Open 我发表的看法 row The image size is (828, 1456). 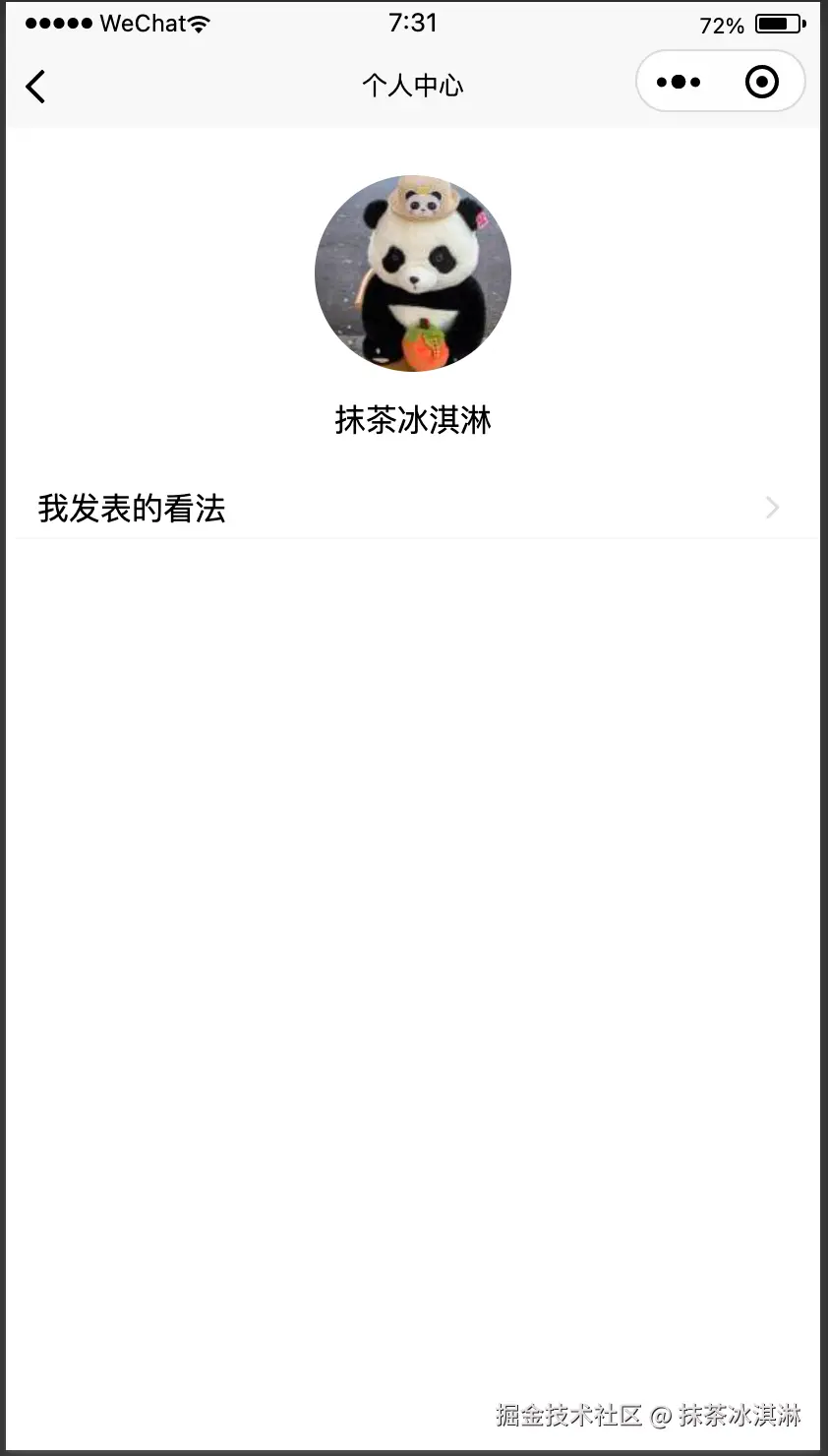(x=413, y=509)
